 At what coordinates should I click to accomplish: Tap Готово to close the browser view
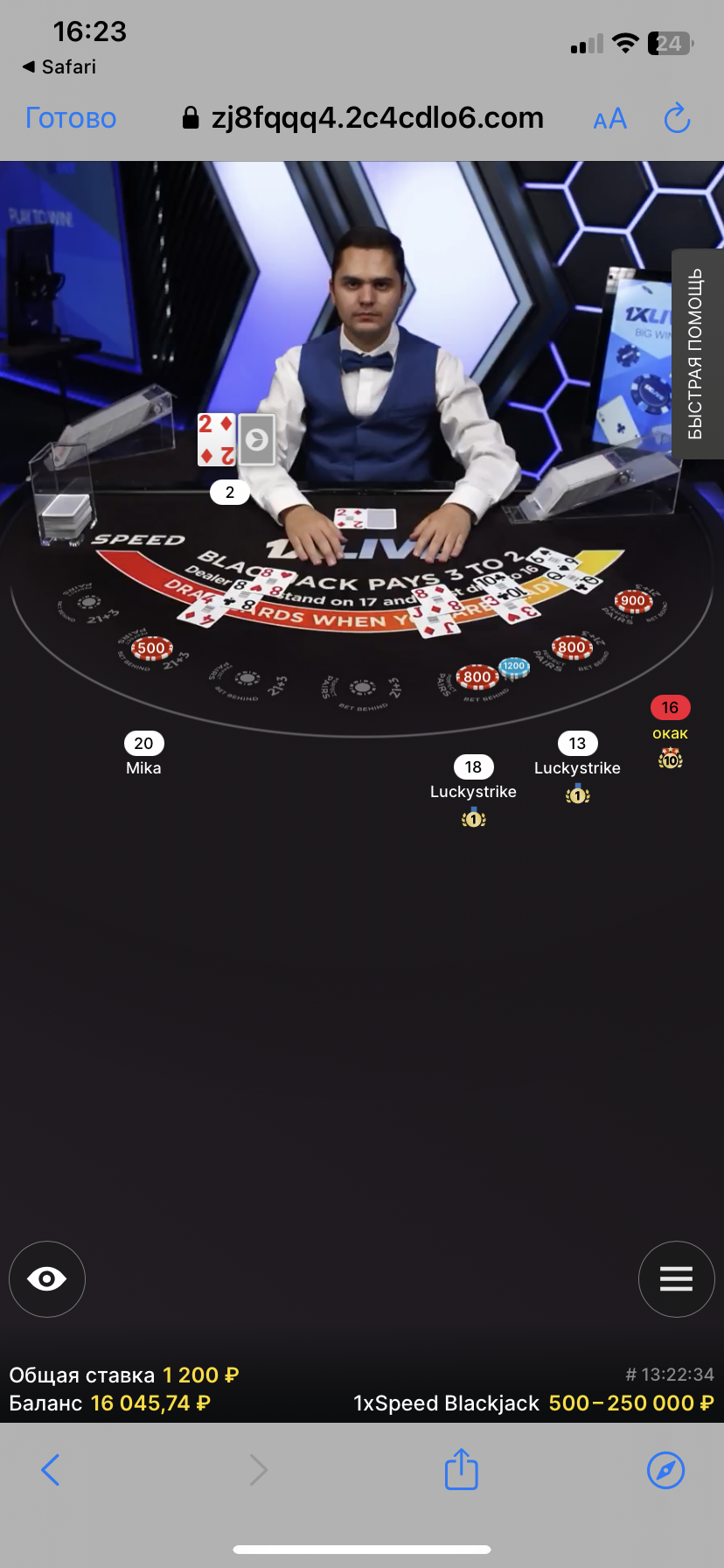point(71,118)
